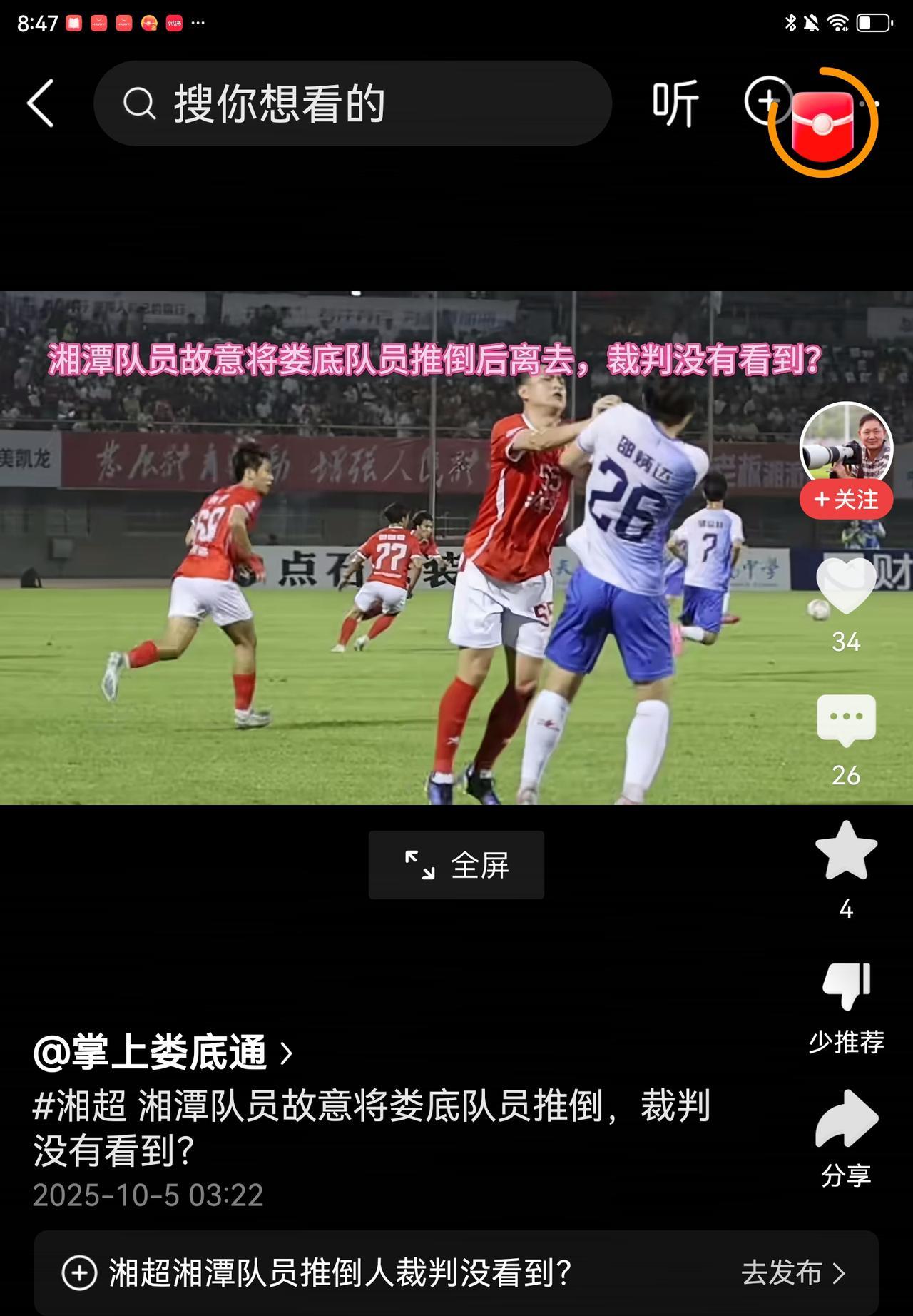Go back using the top-left arrow

coord(41,103)
